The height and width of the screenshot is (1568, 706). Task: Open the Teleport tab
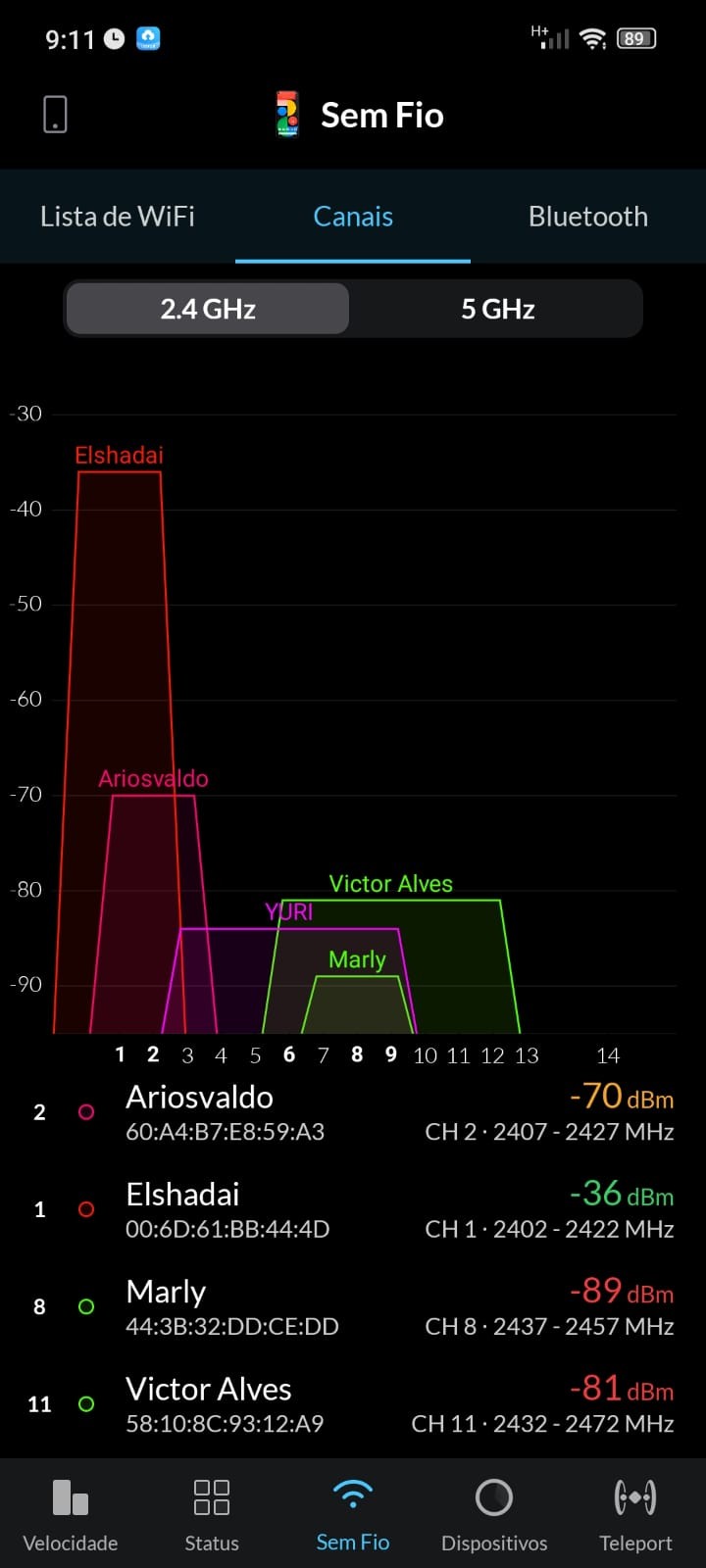coord(635,1514)
